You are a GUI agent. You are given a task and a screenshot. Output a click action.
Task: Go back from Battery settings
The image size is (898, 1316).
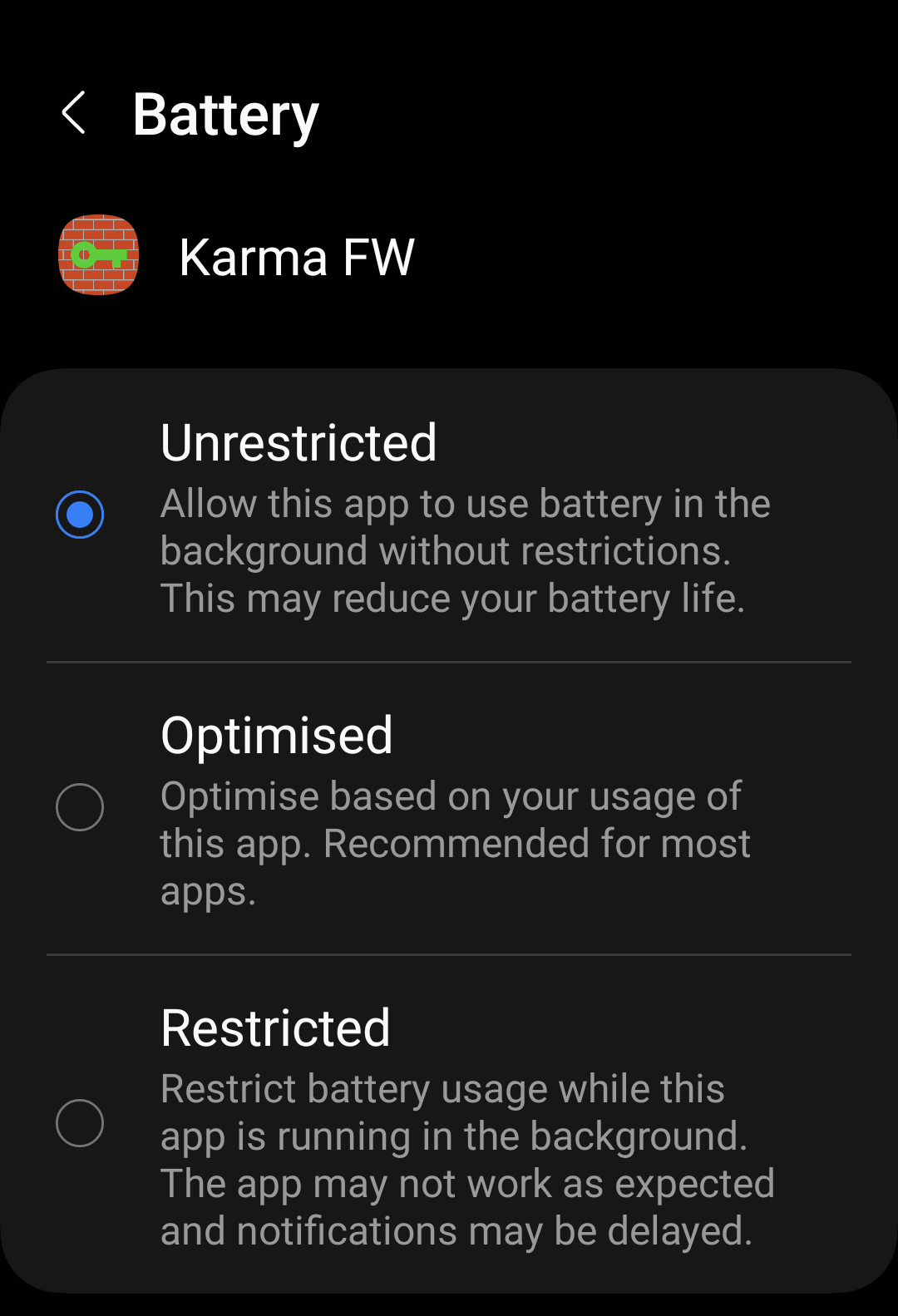[x=74, y=113]
